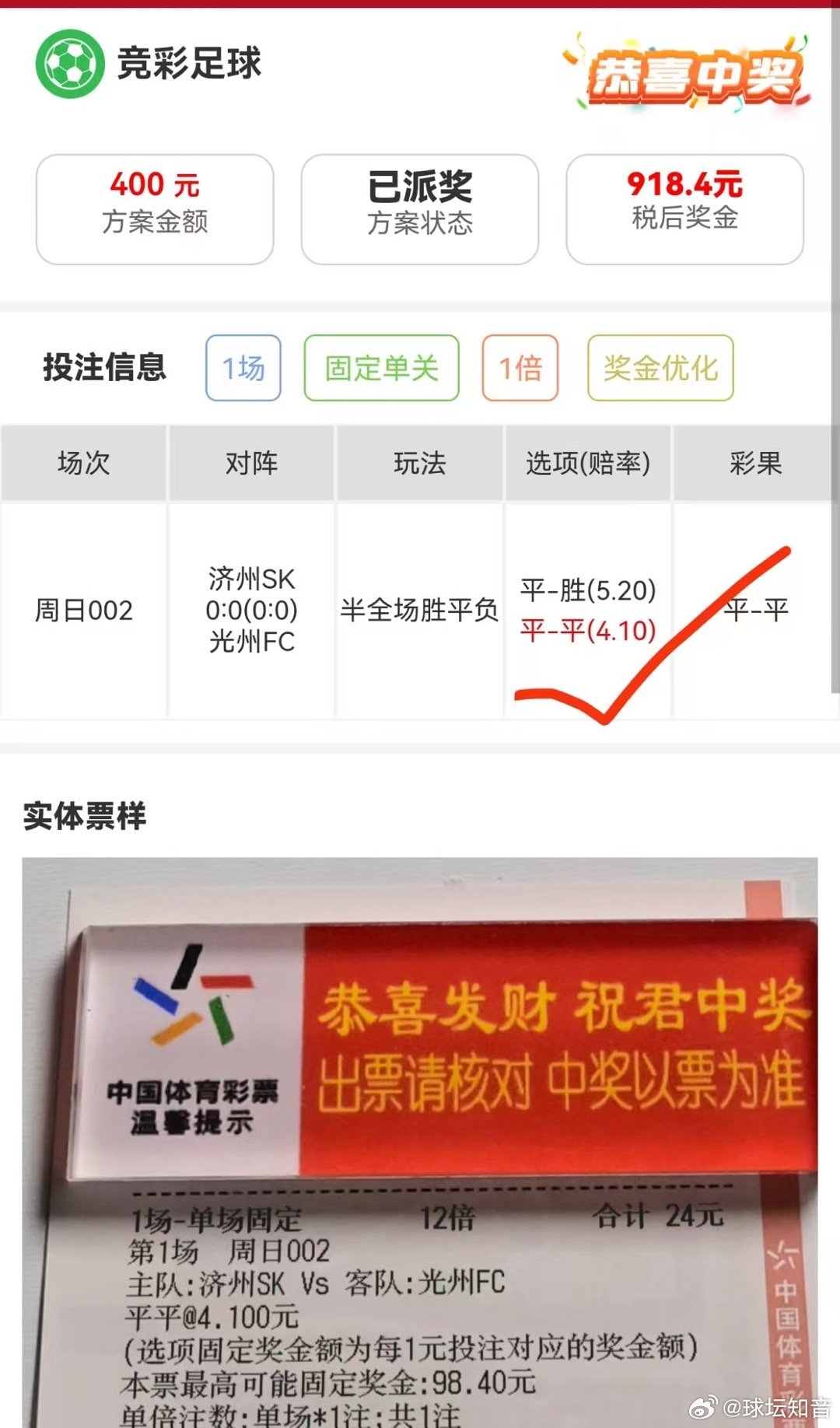Expand the 投注信息 section
The image size is (840, 1428).
105,369
